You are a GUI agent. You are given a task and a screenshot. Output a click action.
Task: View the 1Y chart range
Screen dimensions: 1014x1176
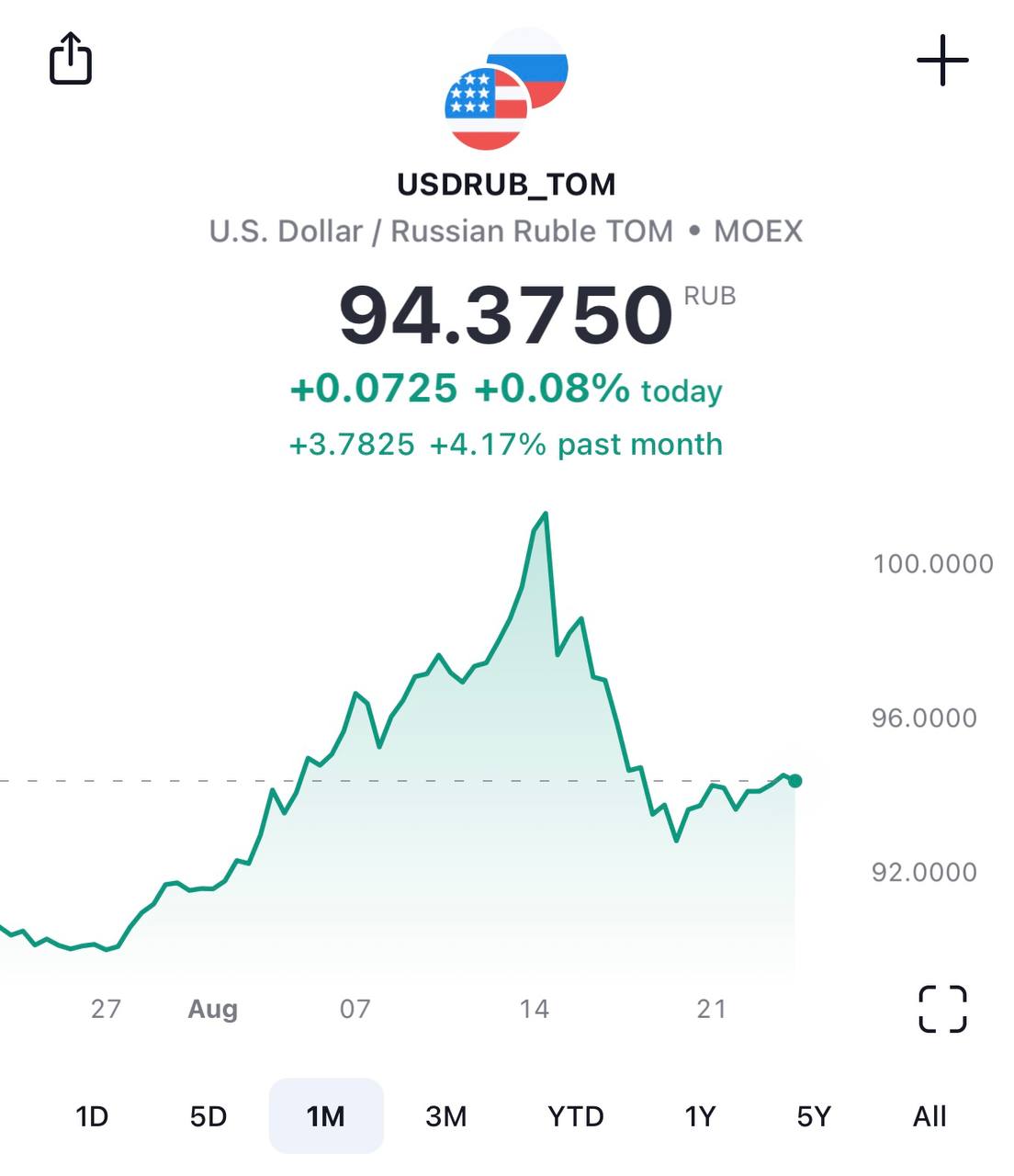click(x=700, y=1116)
